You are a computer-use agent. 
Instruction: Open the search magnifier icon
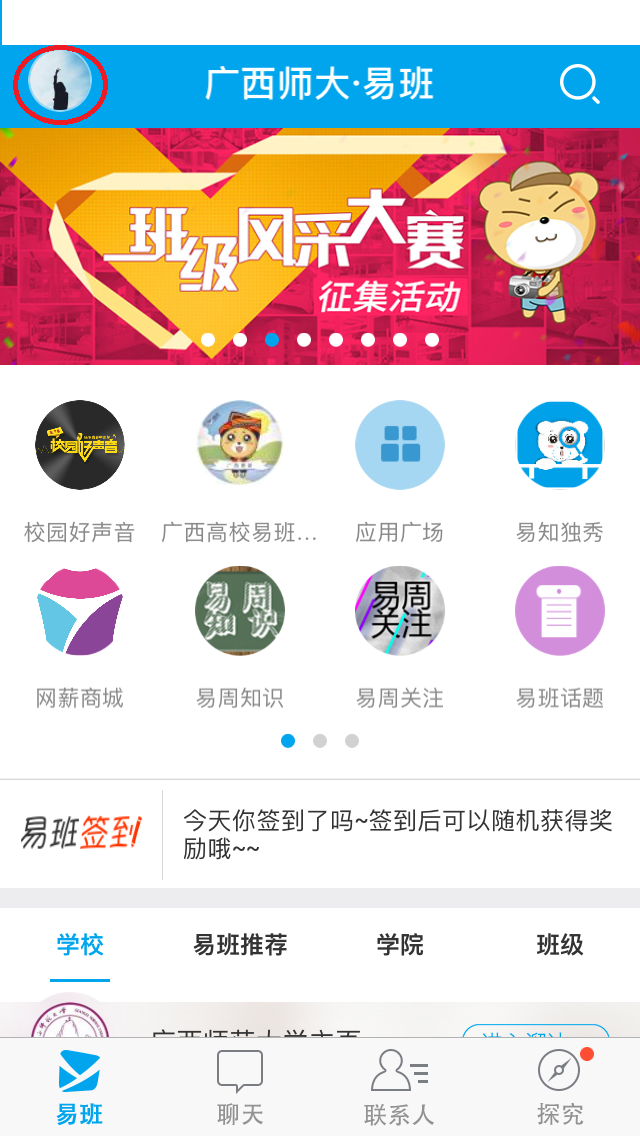tap(580, 85)
